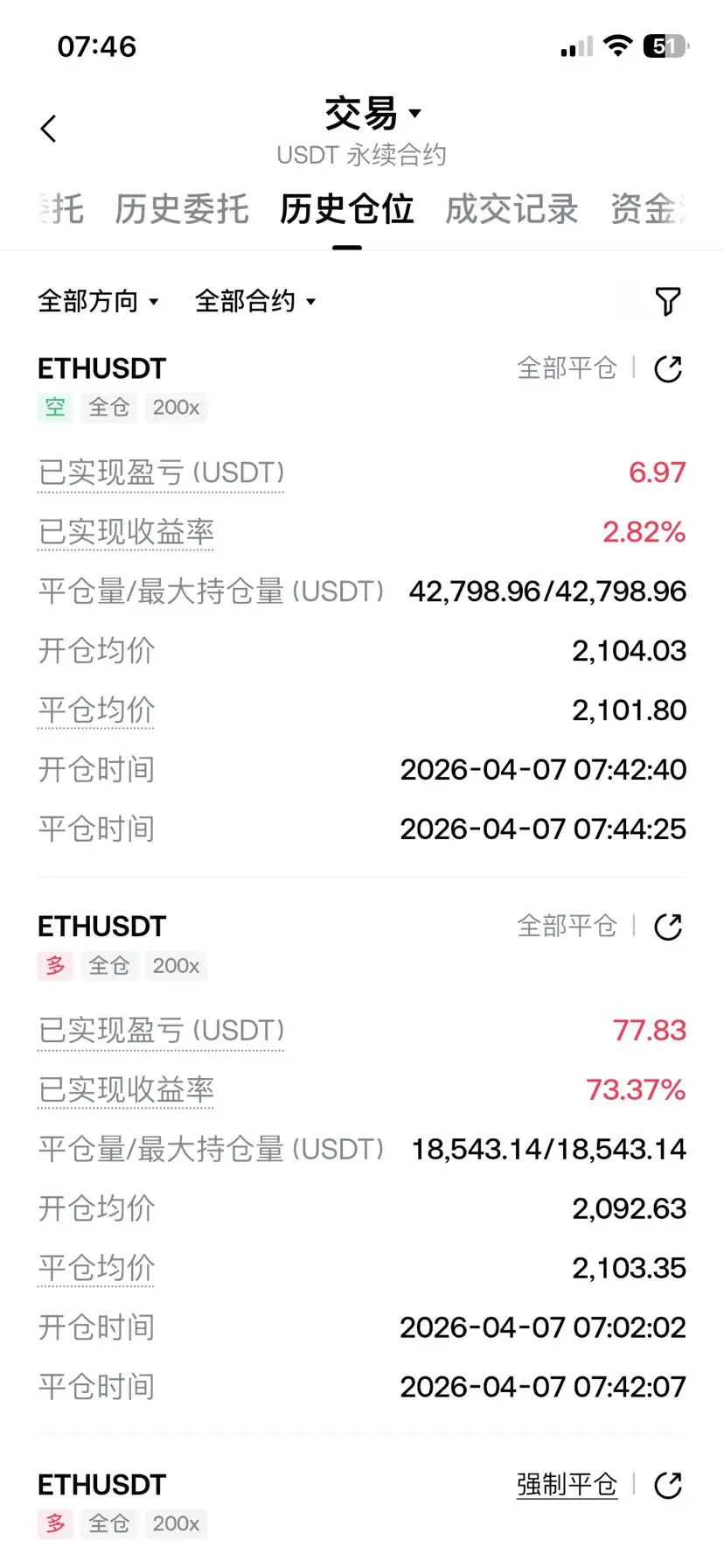Image resolution: width=724 pixels, height=1568 pixels.
Task: Switch to the 成交记录 tab
Action: coord(512,209)
